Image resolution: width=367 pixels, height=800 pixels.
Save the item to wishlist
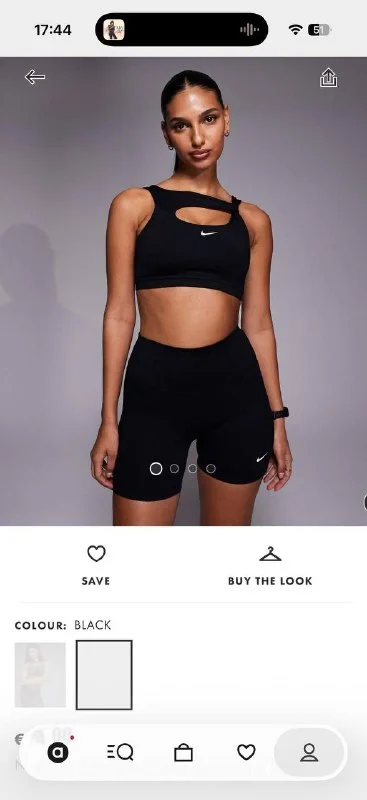tap(96, 565)
